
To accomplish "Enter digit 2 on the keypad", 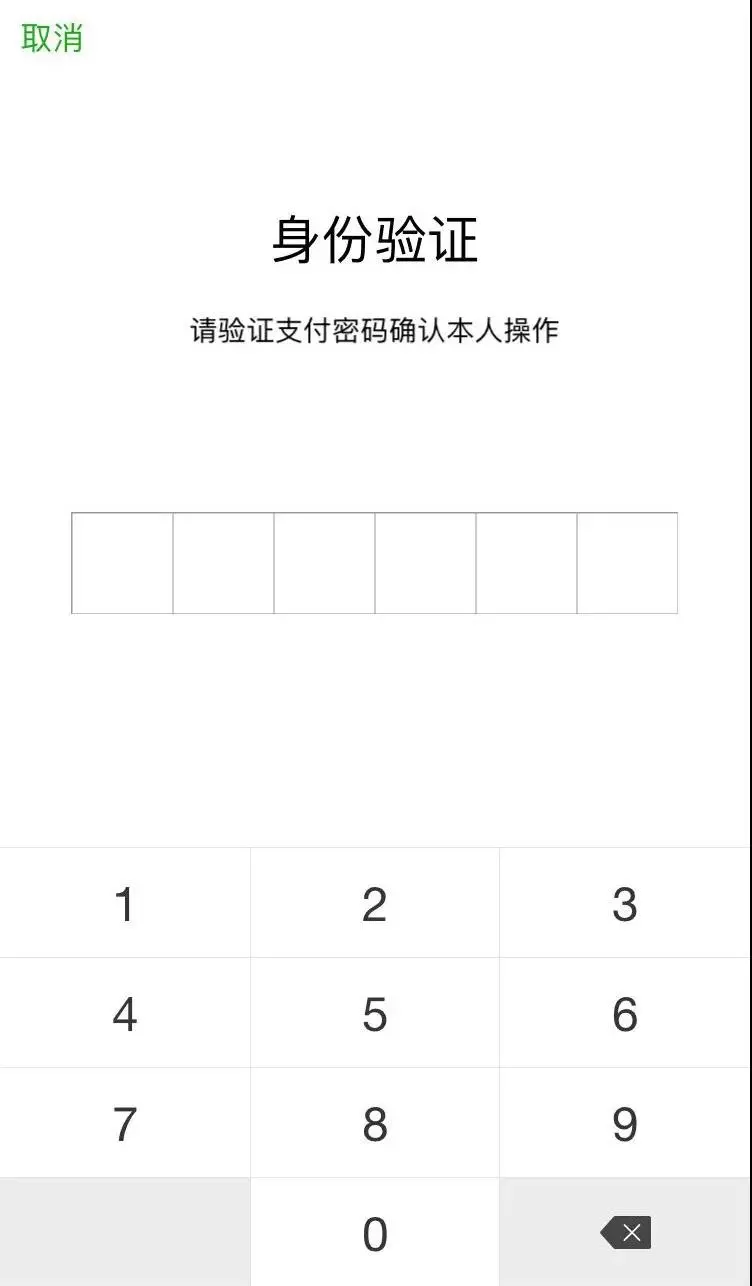I will (x=374, y=904).
